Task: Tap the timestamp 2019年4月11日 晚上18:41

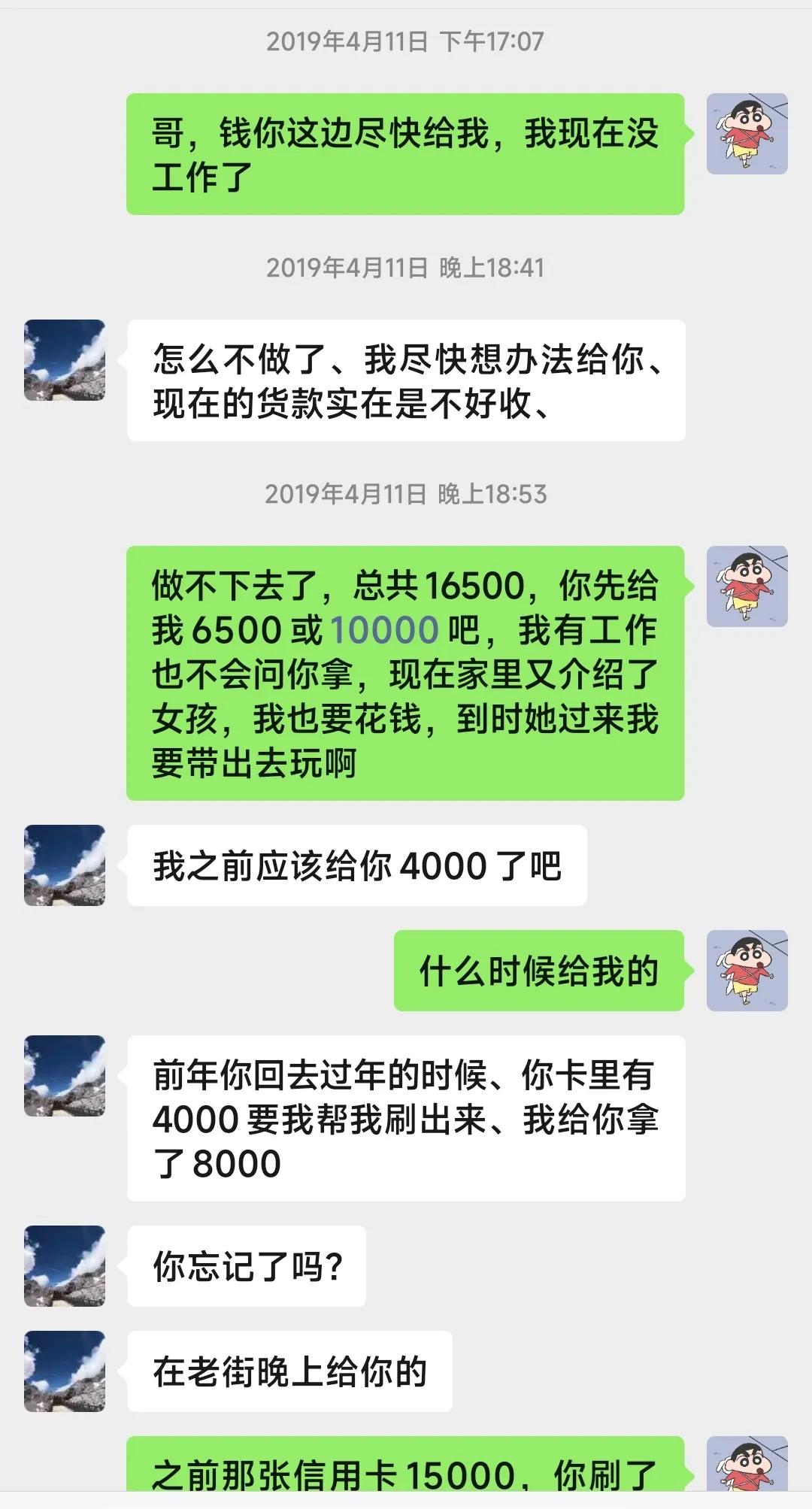Action: click(406, 267)
